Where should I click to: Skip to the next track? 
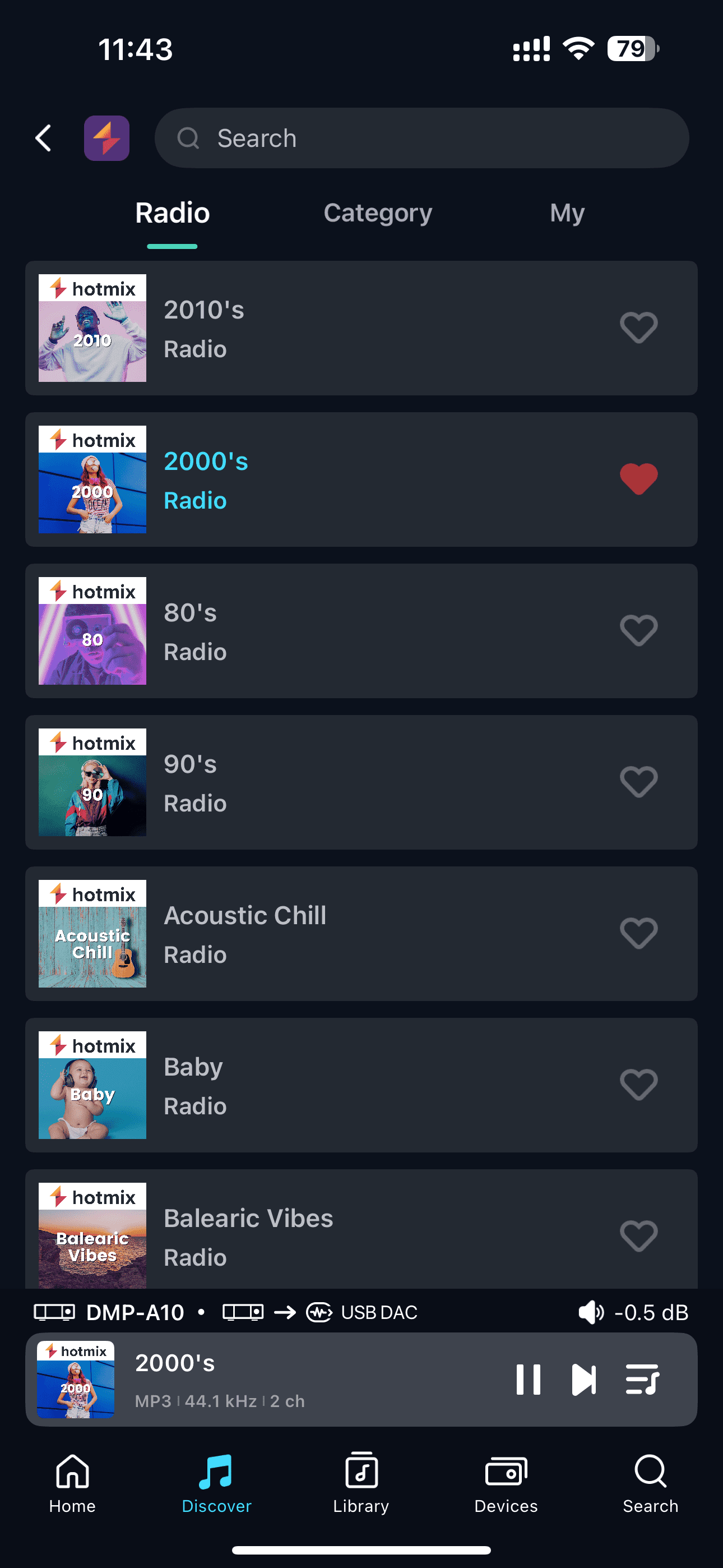[583, 1380]
